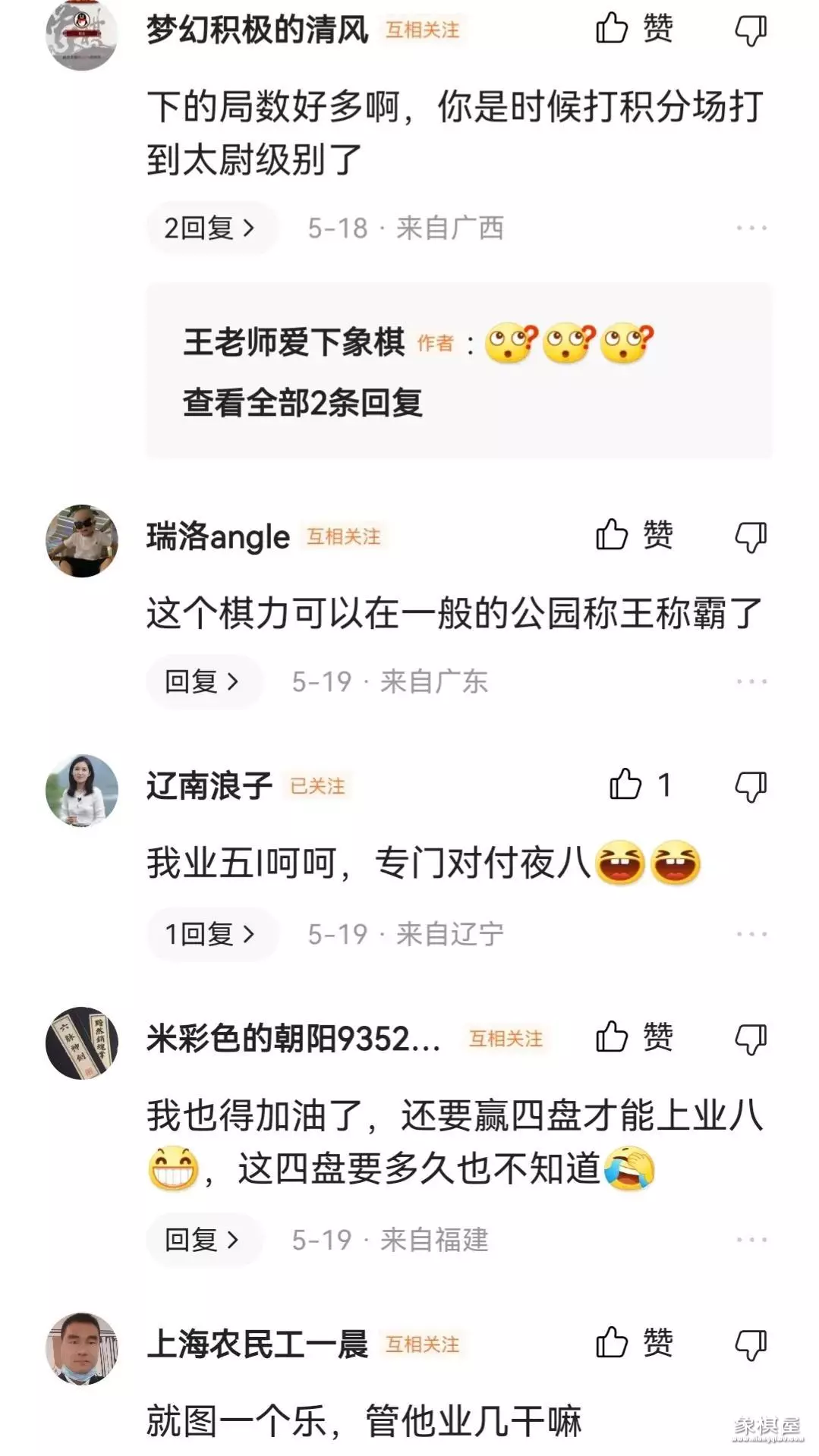The height and width of the screenshot is (1456, 819).
Task: Dislike 梦幻积极的清风's comment
Action: [x=751, y=31]
